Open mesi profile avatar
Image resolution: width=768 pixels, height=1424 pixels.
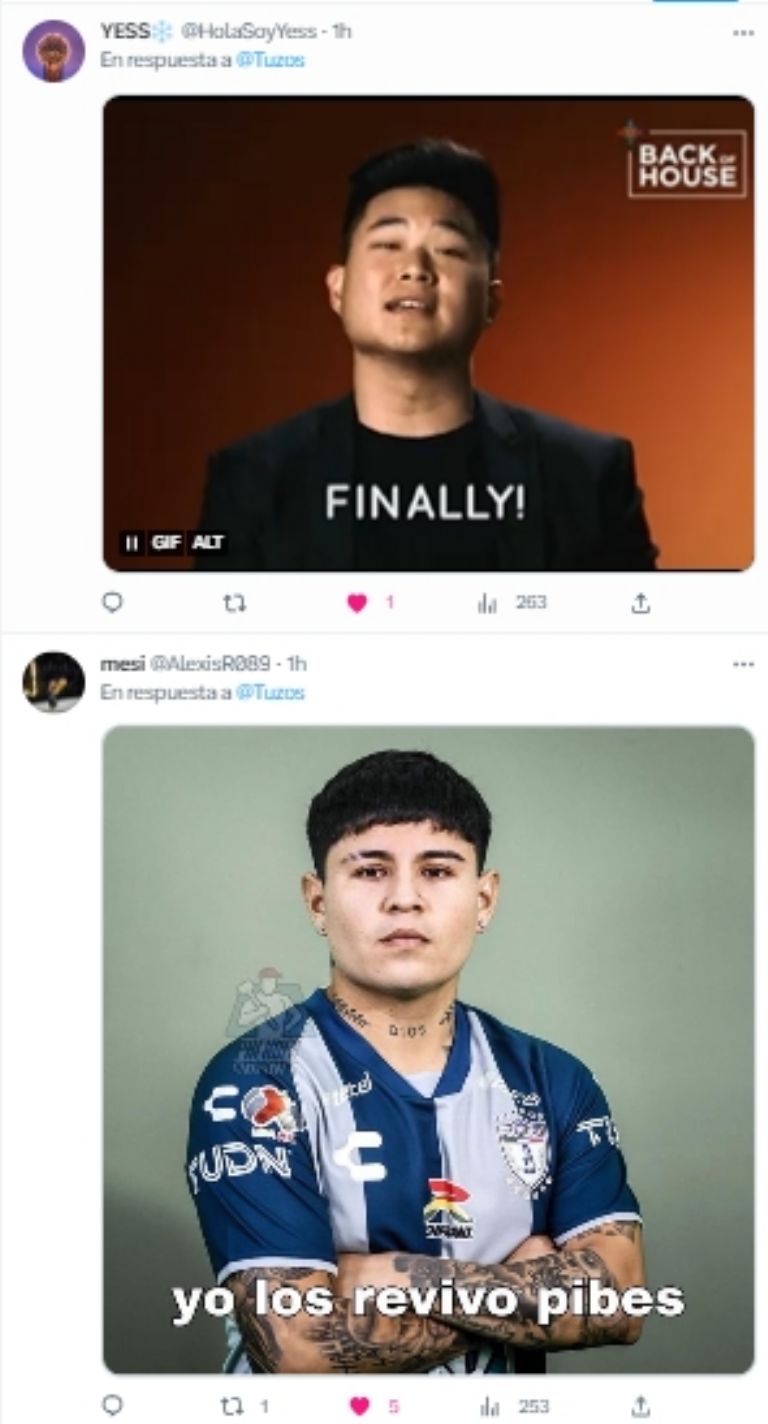(x=53, y=682)
